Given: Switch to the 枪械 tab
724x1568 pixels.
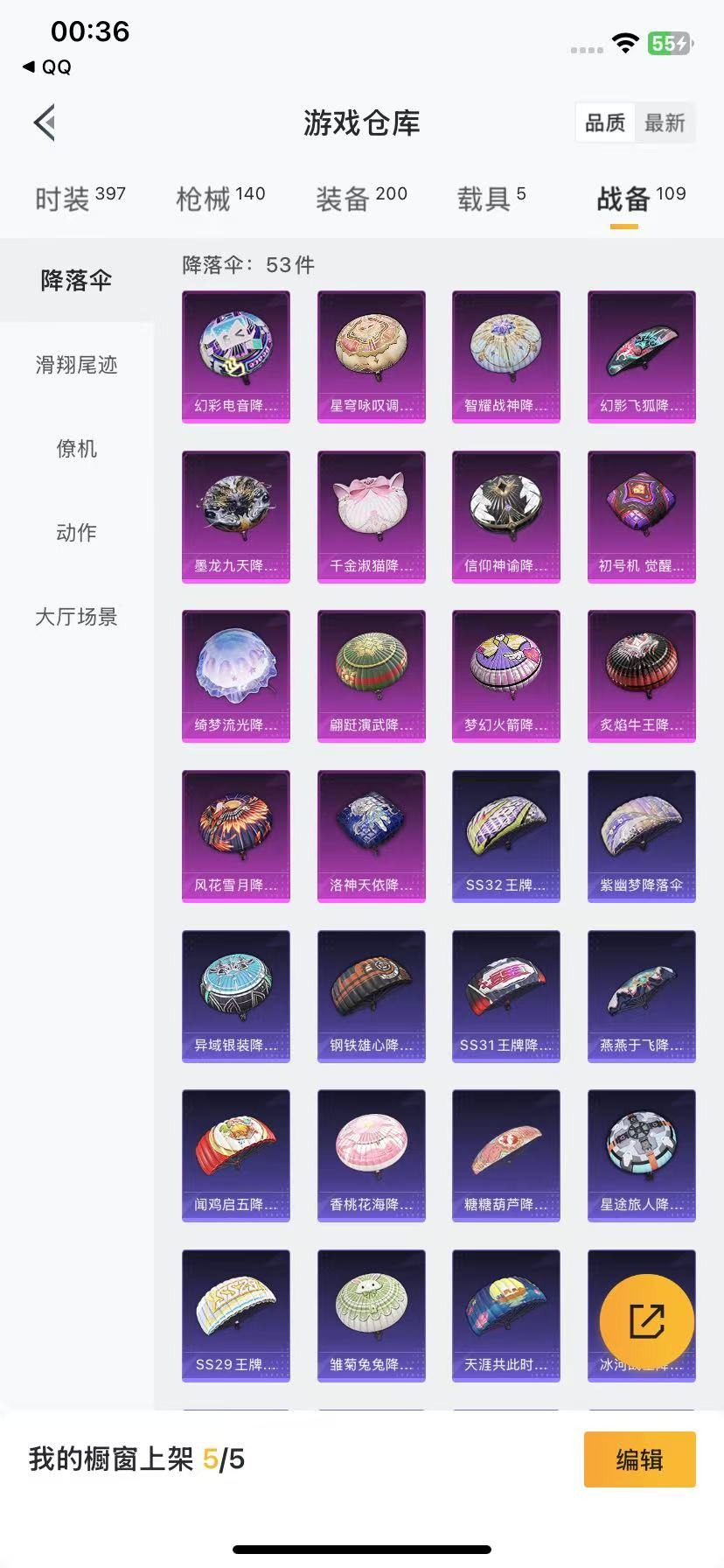Looking at the screenshot, I should pyautogui.click(x=220, y=199).
